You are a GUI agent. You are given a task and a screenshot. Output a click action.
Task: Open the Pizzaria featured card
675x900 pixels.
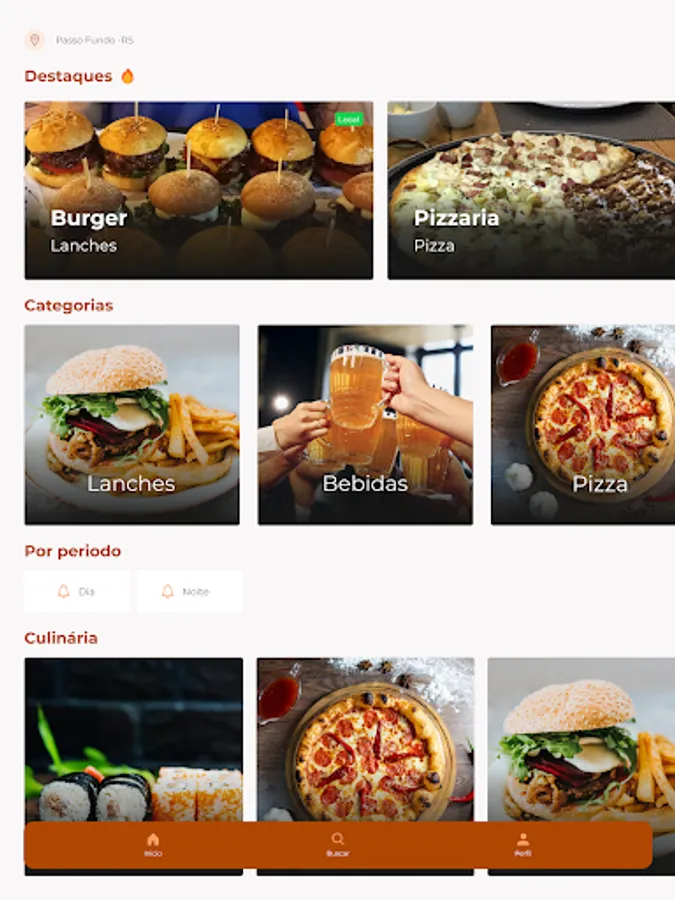click(x=531, y=191)
